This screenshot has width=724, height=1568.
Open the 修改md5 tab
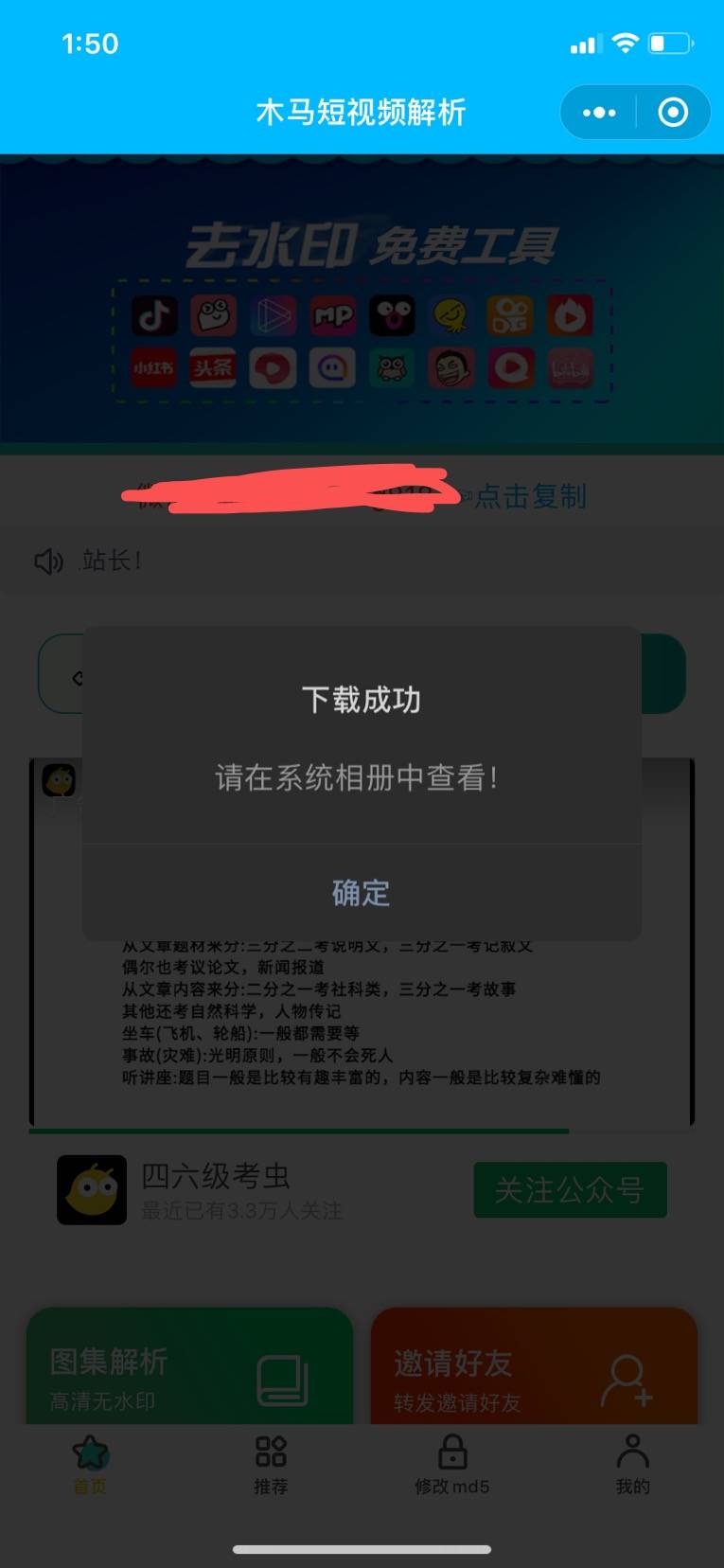pos(452,1464)
